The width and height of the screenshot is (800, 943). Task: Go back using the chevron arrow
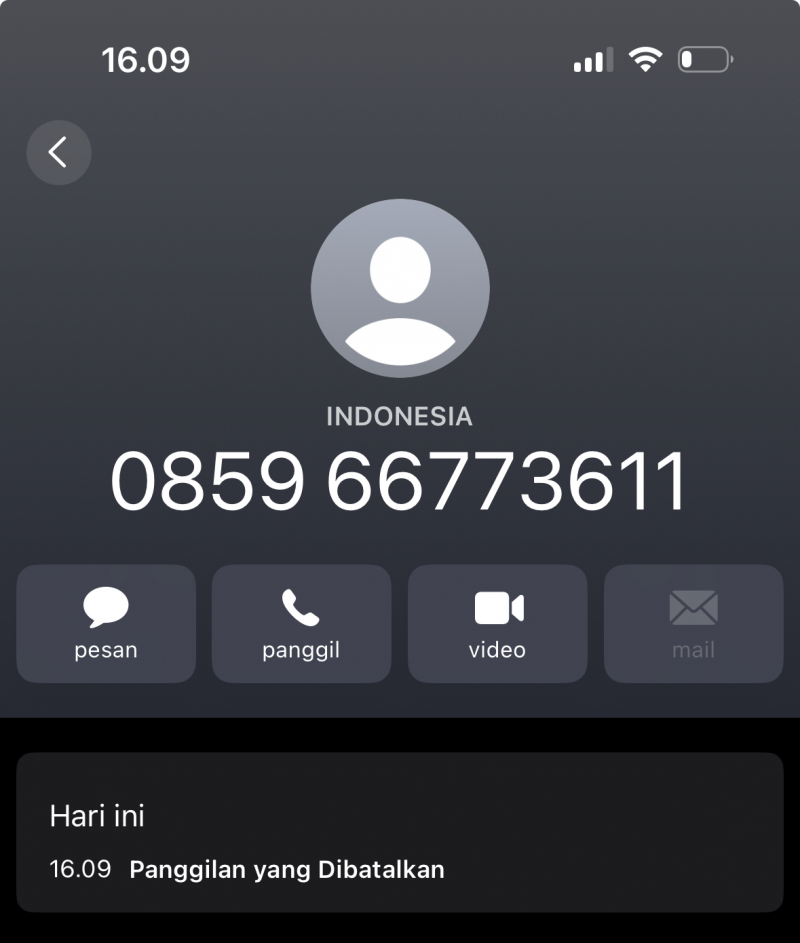(x=58, y=152)
